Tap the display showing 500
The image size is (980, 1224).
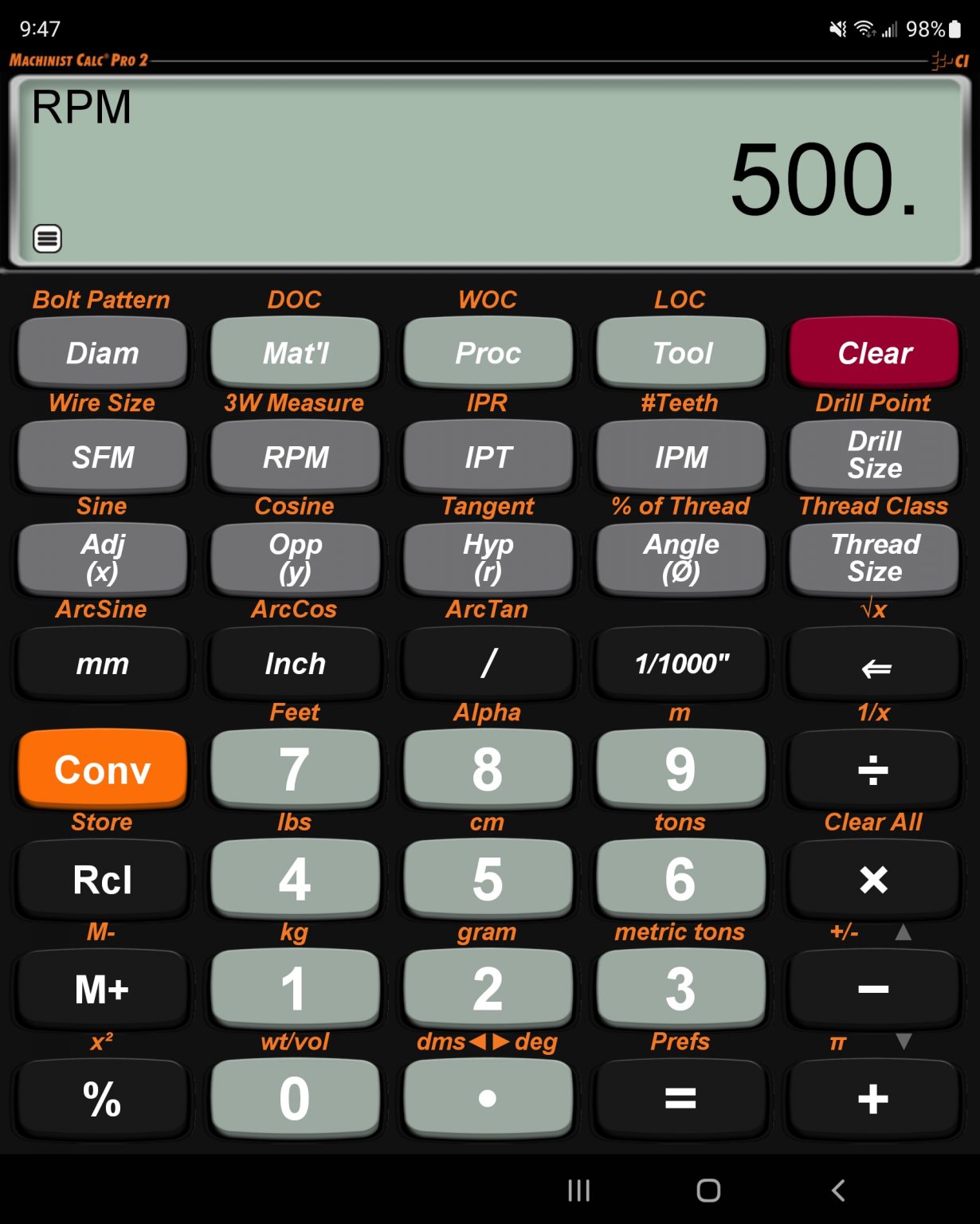click(x=490, y=170)
